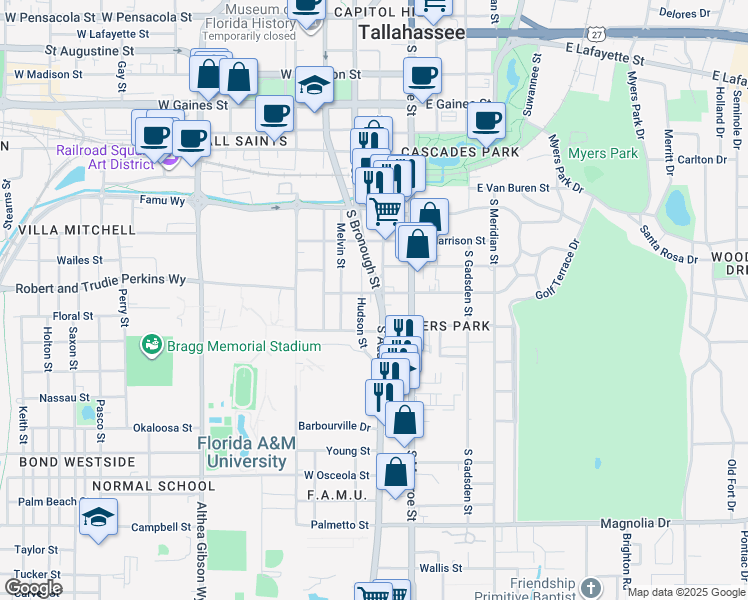This screenshot has height=600, width=748.
Task: Select the shopping bag marker on Harrison St
Action: coord(417,248)
